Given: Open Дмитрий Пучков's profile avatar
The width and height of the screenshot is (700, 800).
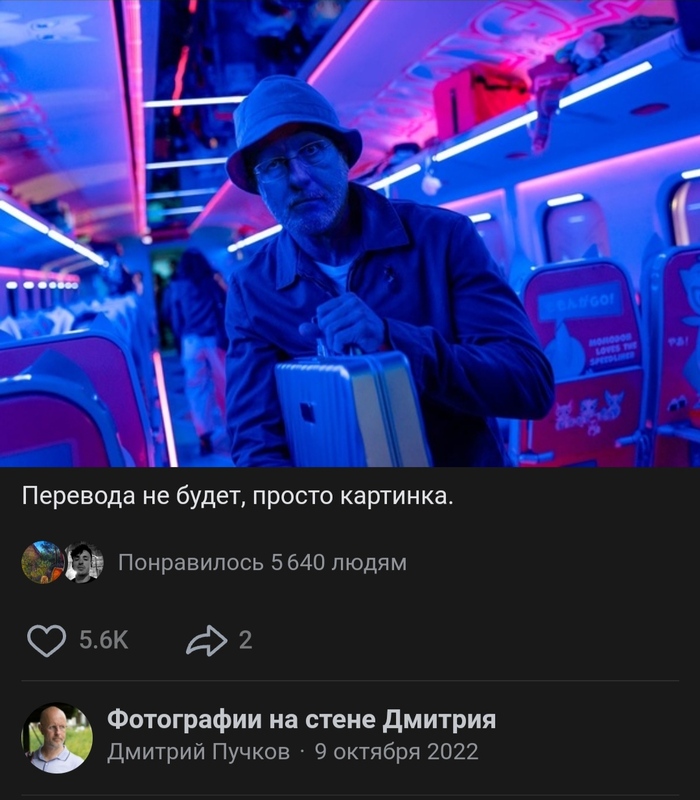Looking at the screenshot, I should [x=57, y=737].
